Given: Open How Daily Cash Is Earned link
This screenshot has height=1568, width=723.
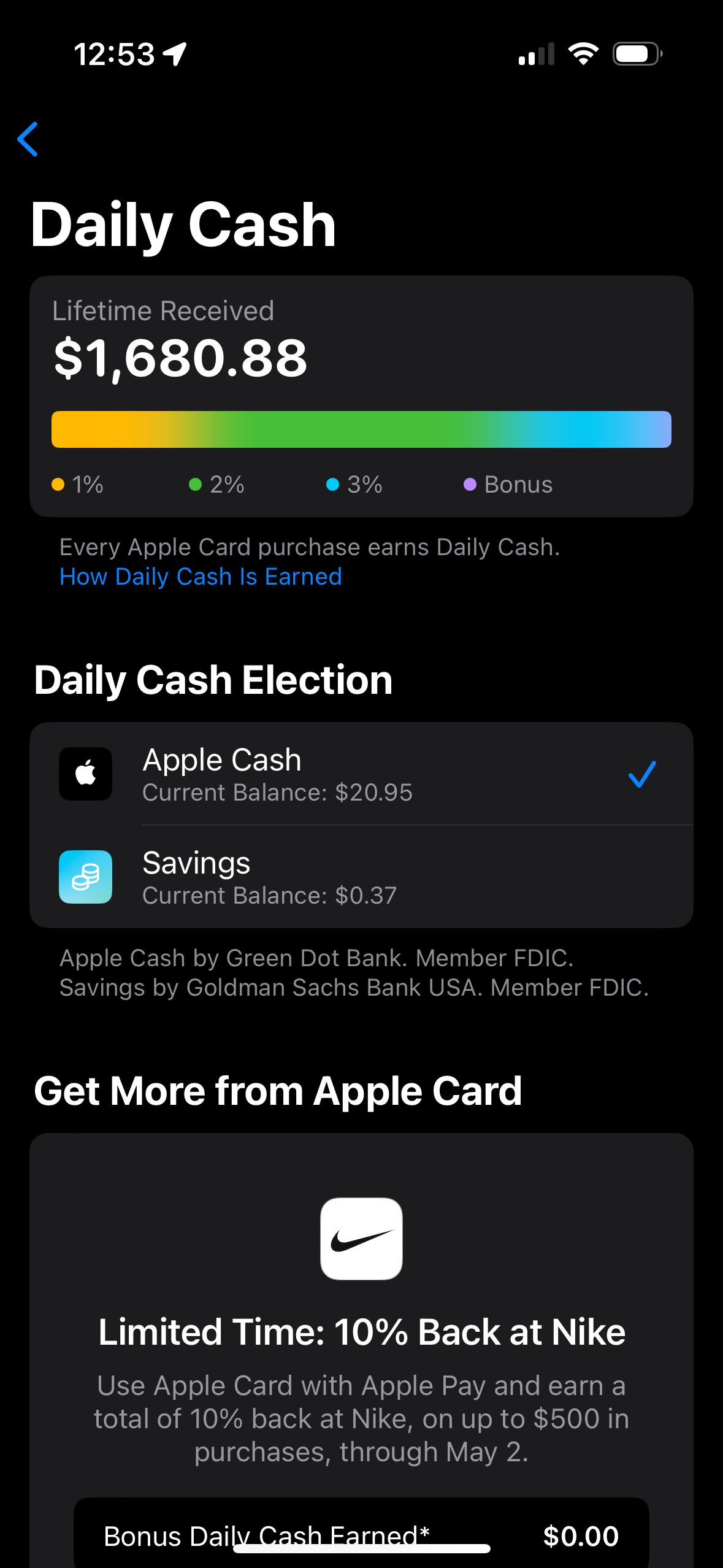Looking at the screenshot, I should pos(201,577).
